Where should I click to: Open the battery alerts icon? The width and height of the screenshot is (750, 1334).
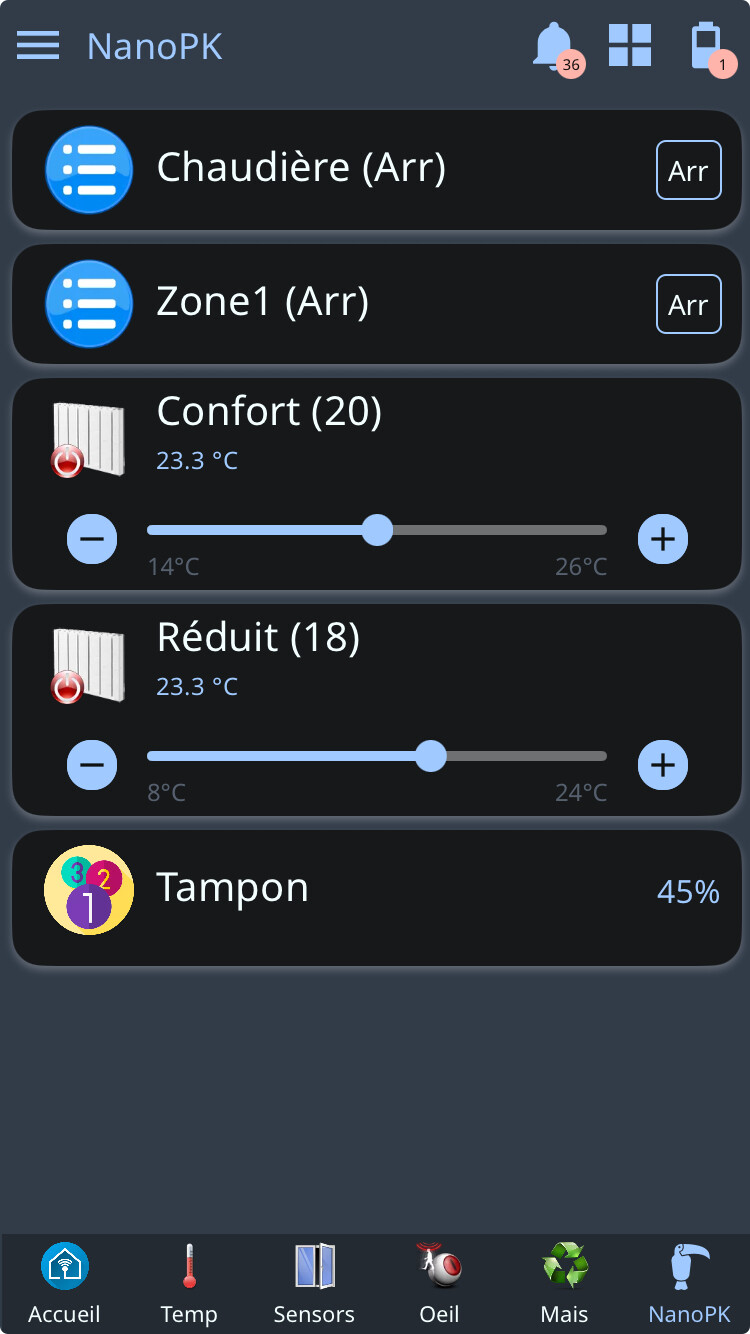point(706,46)
